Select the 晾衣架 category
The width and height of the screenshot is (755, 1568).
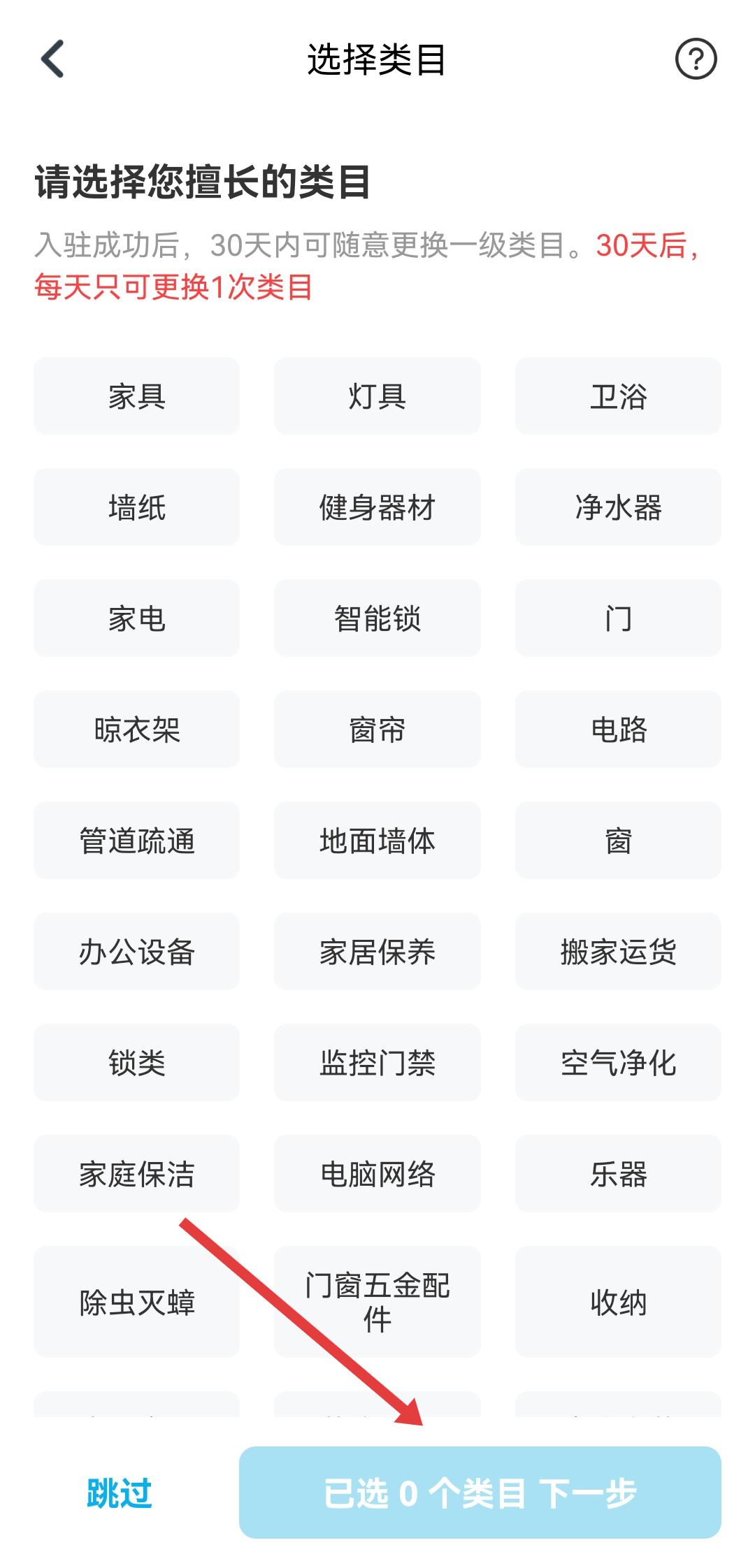(x=136, y=729)
